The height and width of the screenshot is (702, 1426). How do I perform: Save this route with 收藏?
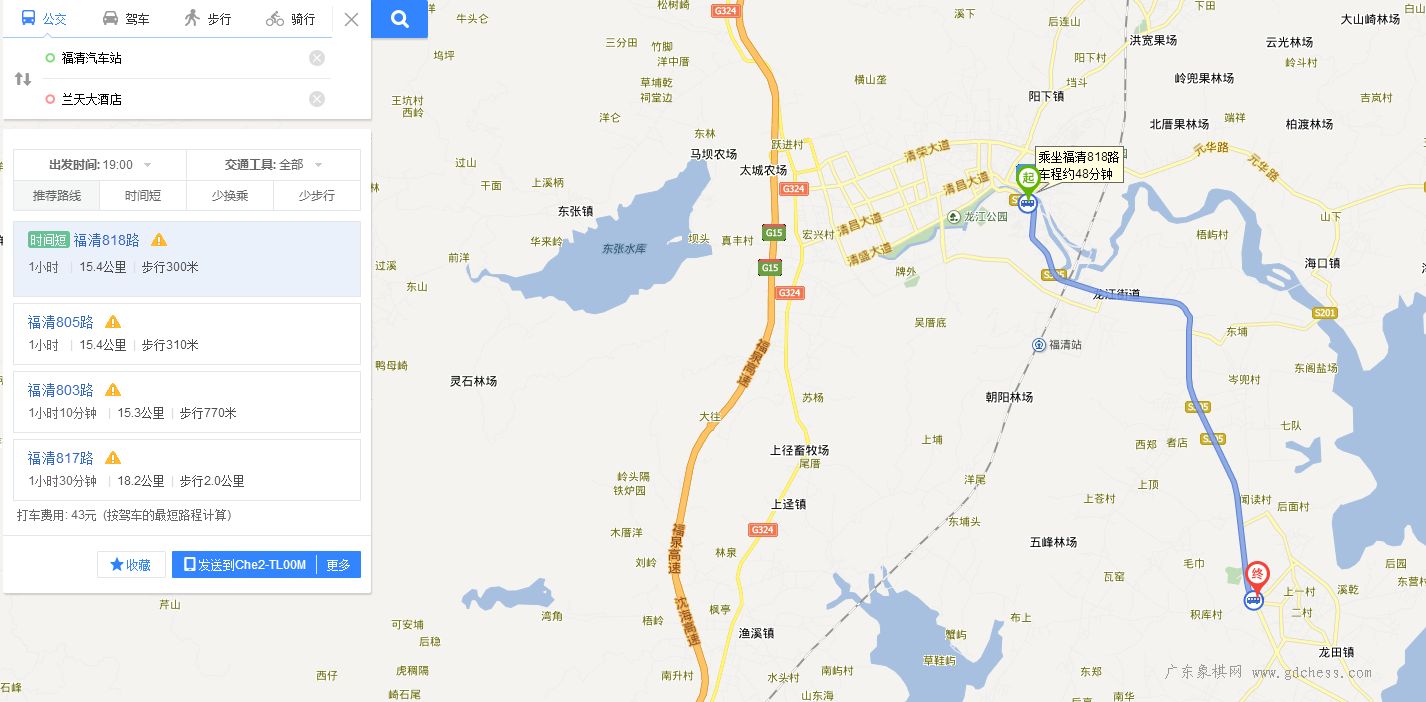click(131, 565)
